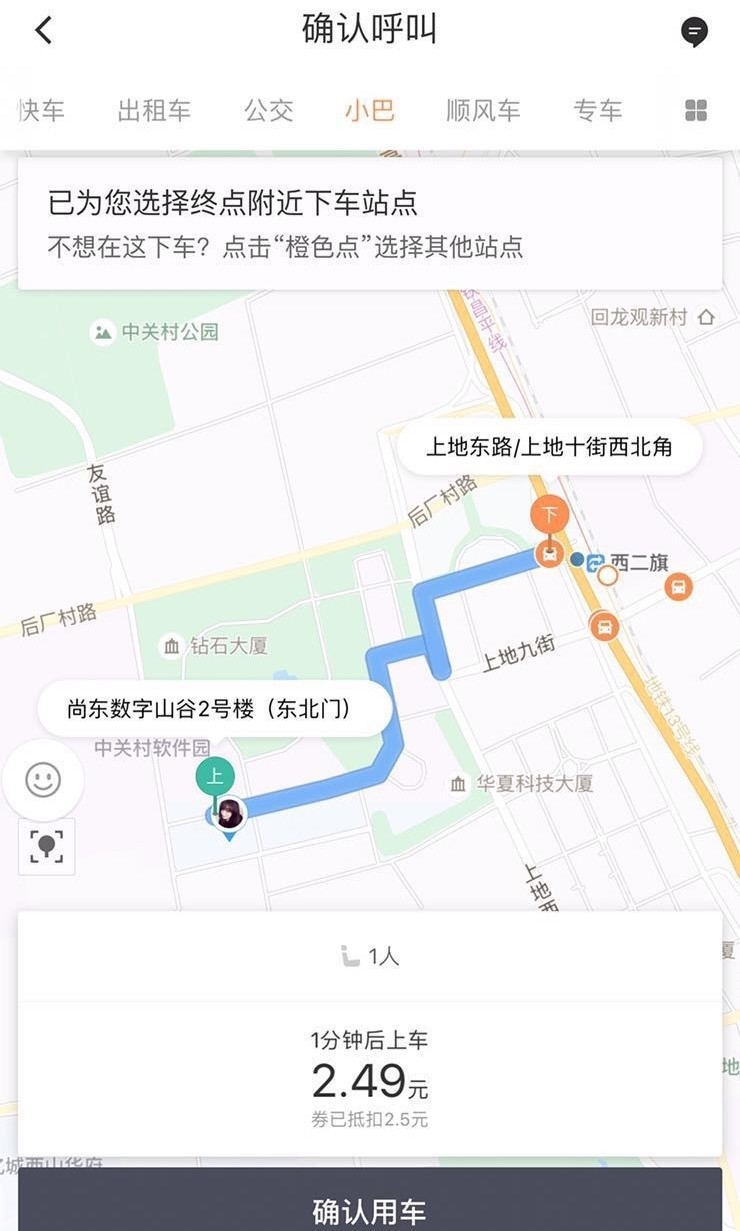Tap the orange 下 drop-off marker on the map
Screen dimensions: 740x1231
coord(548,513)
